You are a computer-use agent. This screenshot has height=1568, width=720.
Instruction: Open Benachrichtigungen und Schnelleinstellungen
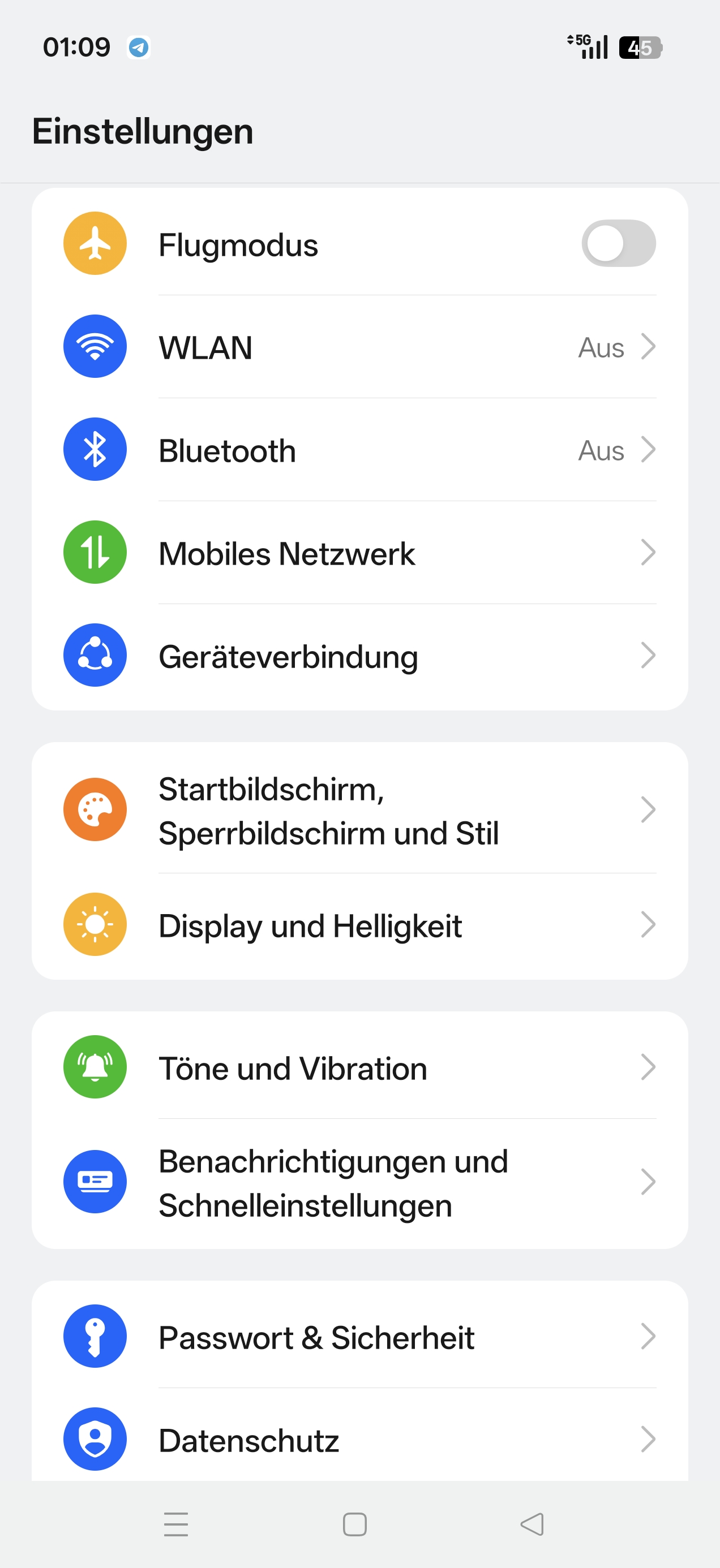359,1183
